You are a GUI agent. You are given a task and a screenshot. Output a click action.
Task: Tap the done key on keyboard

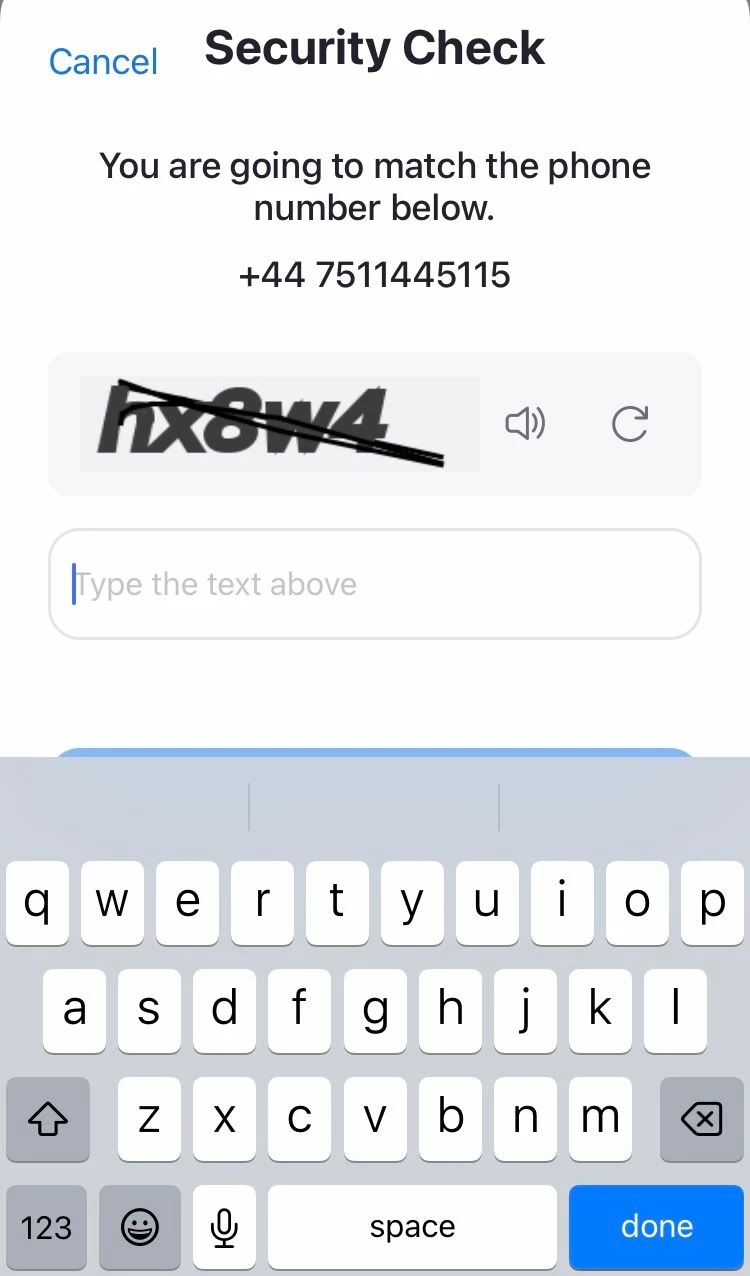click(x=656, y=1227)
